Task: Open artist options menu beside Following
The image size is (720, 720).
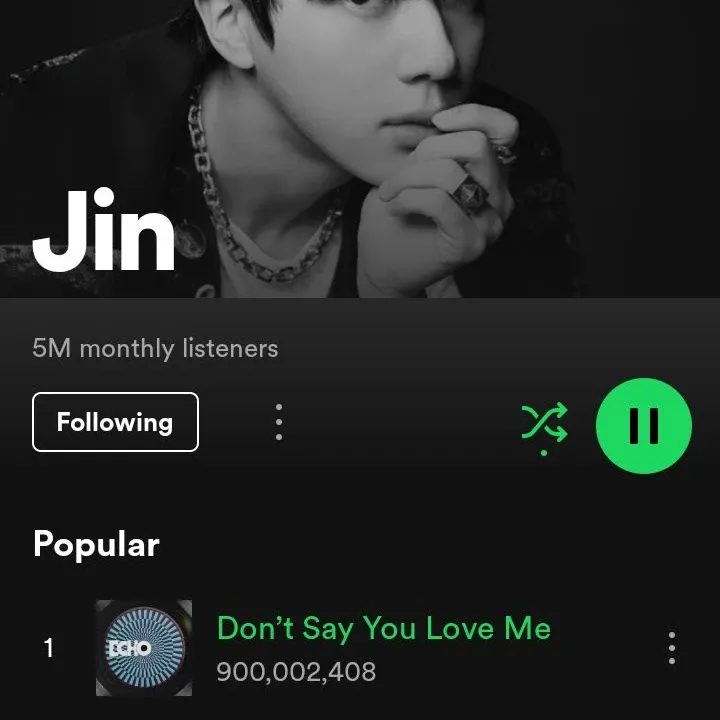Action: 279,422
